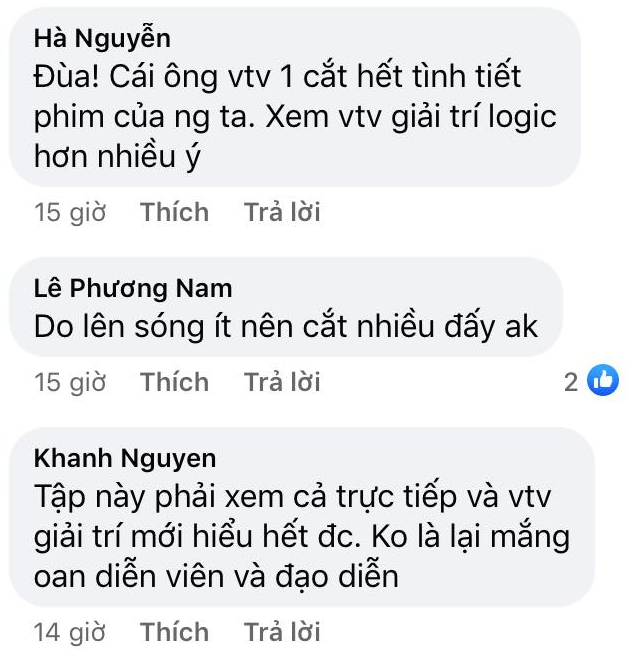Open Hà Nguyễn's profile
This screenshot has height=669, width=643.
click(102, 39)
